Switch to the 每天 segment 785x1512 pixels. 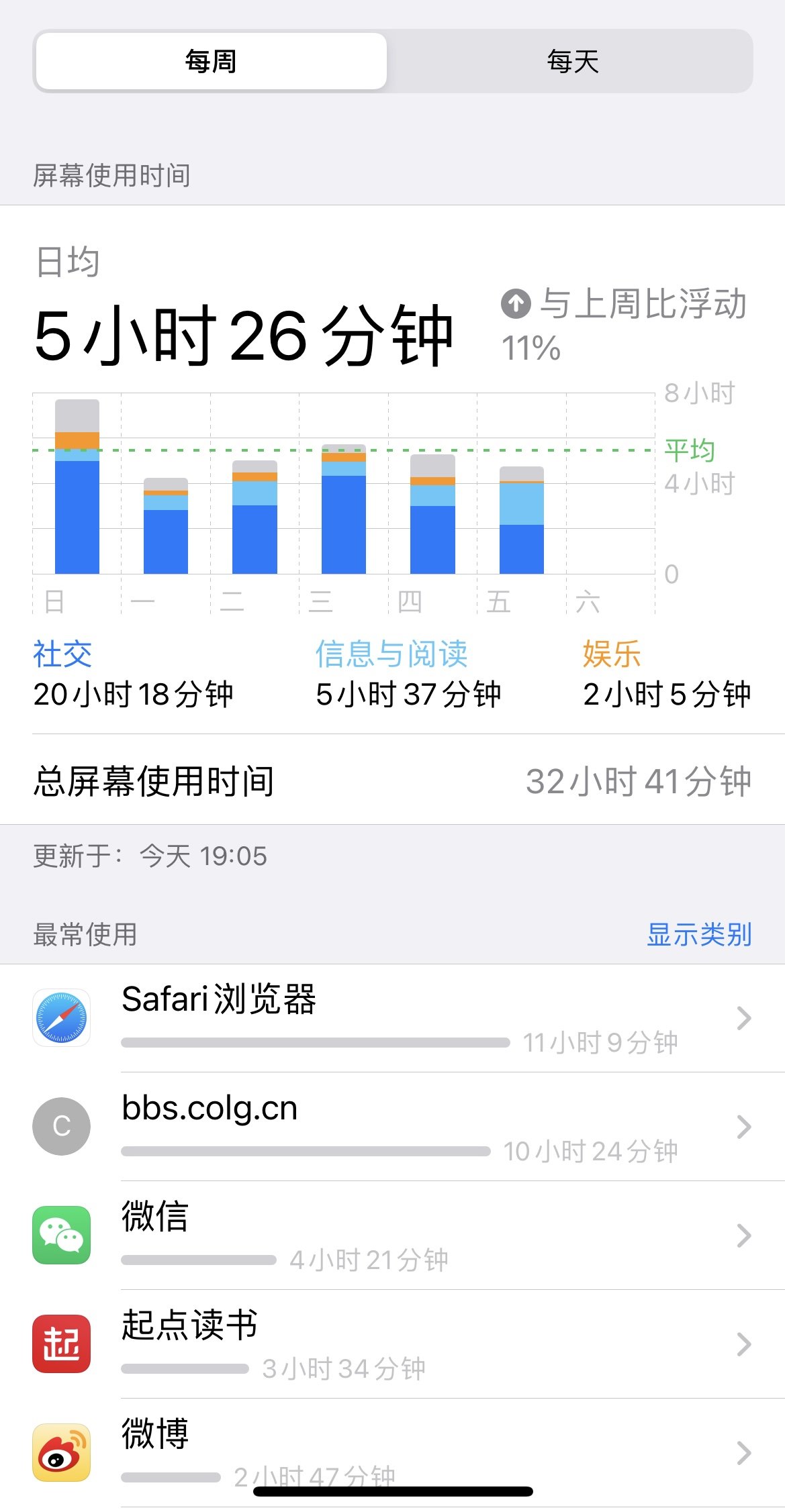point(572,61)
